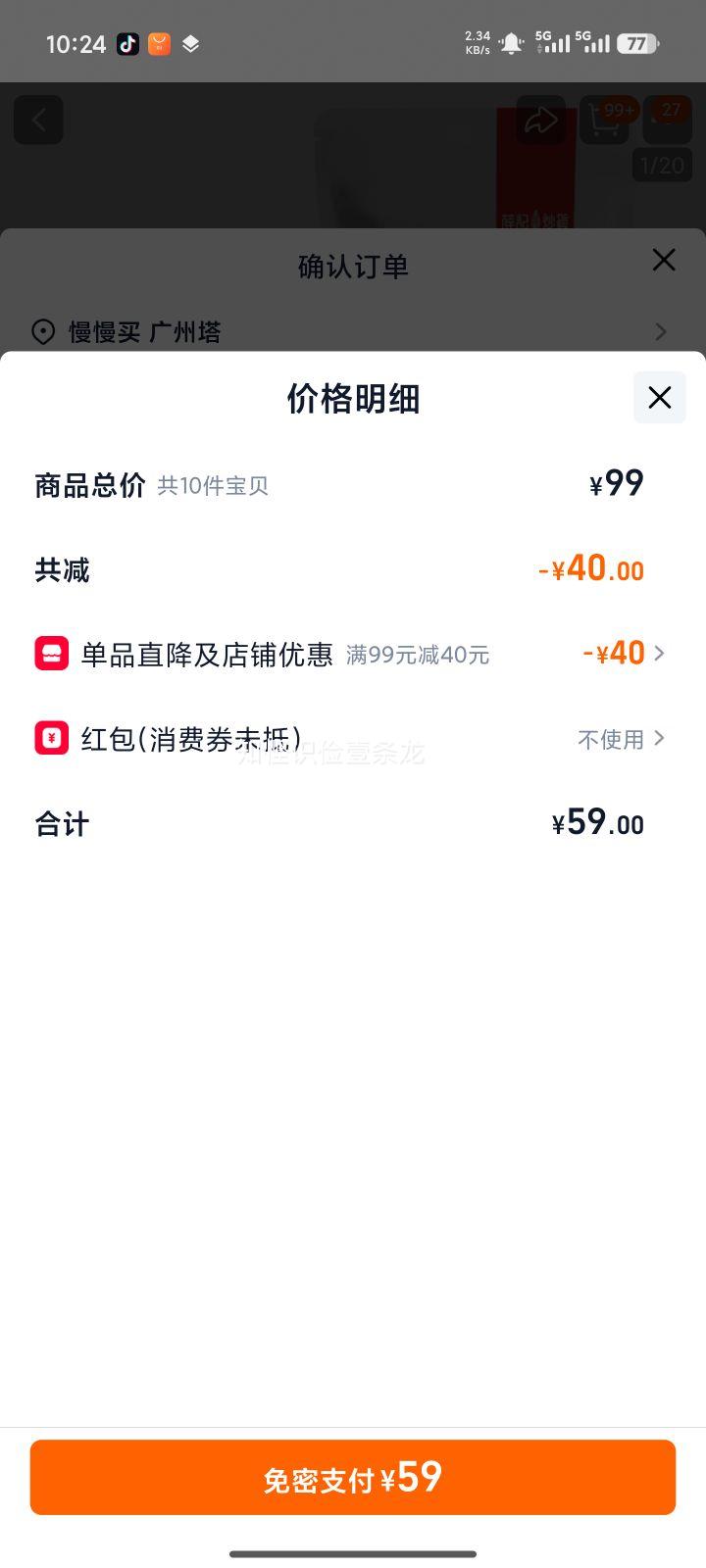Viewport: 706px width, 1568px height.
Task: Tap the TikTok icon in the status bar
Action: click(127, 43)
